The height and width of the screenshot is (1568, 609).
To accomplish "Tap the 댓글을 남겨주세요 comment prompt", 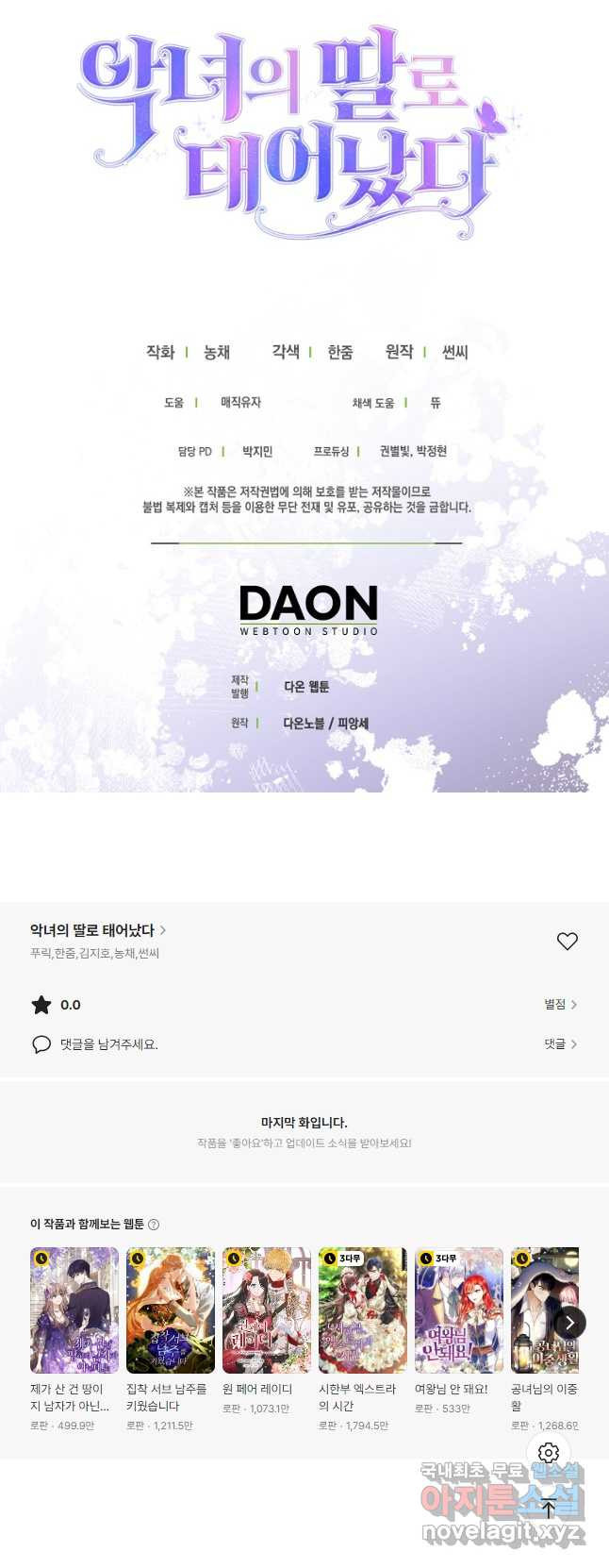I will 108,1044.
